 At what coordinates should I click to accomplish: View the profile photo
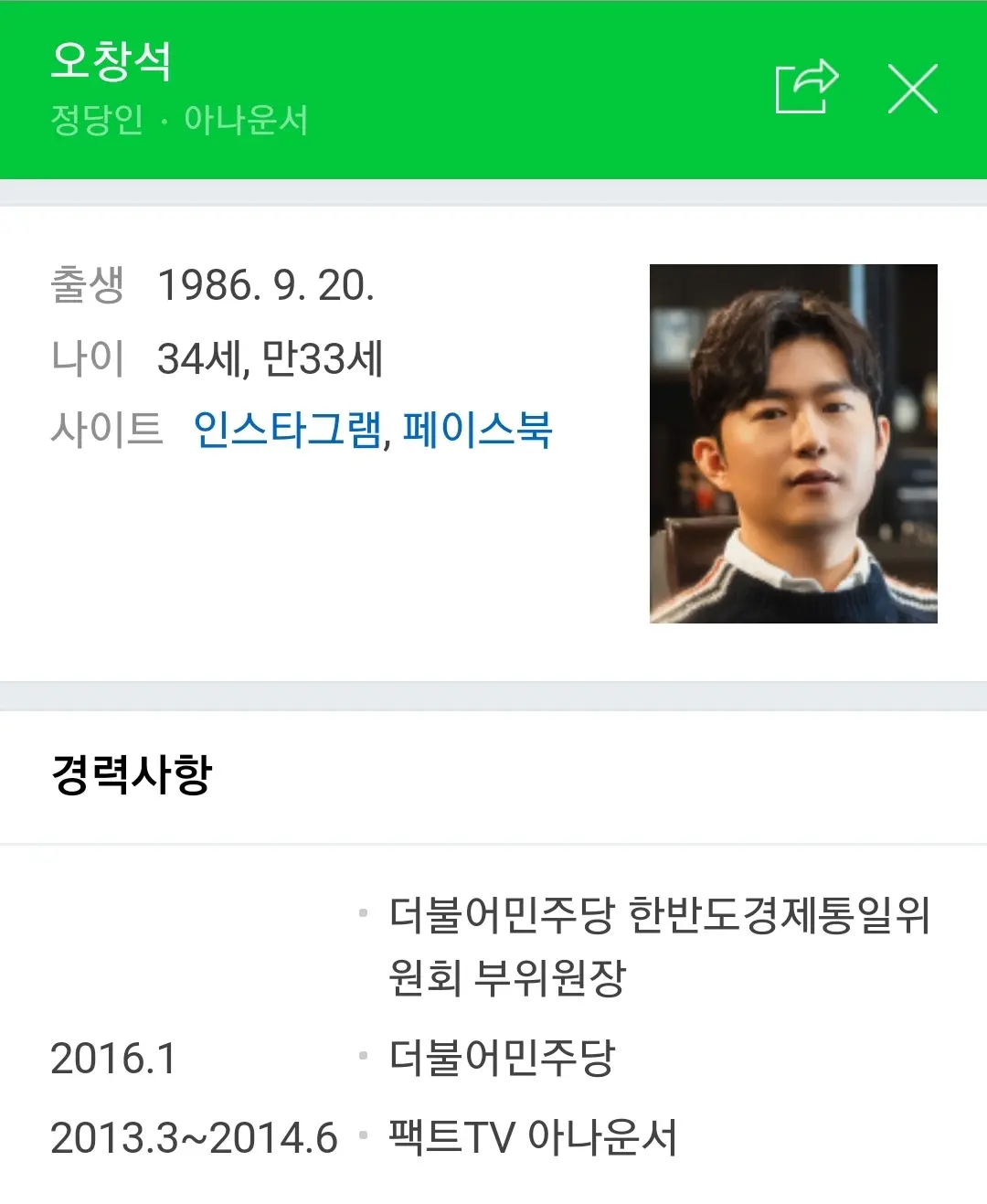tap(792, 443)
